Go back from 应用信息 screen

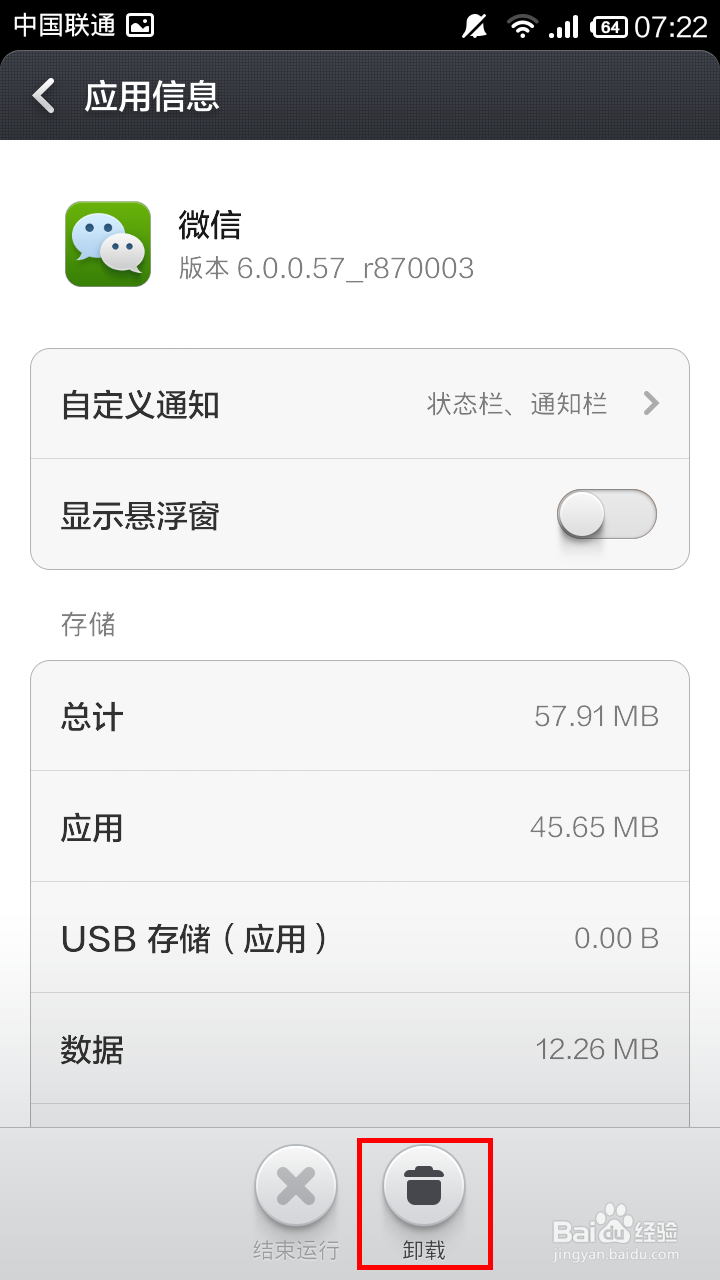click(x=44, y=97)
